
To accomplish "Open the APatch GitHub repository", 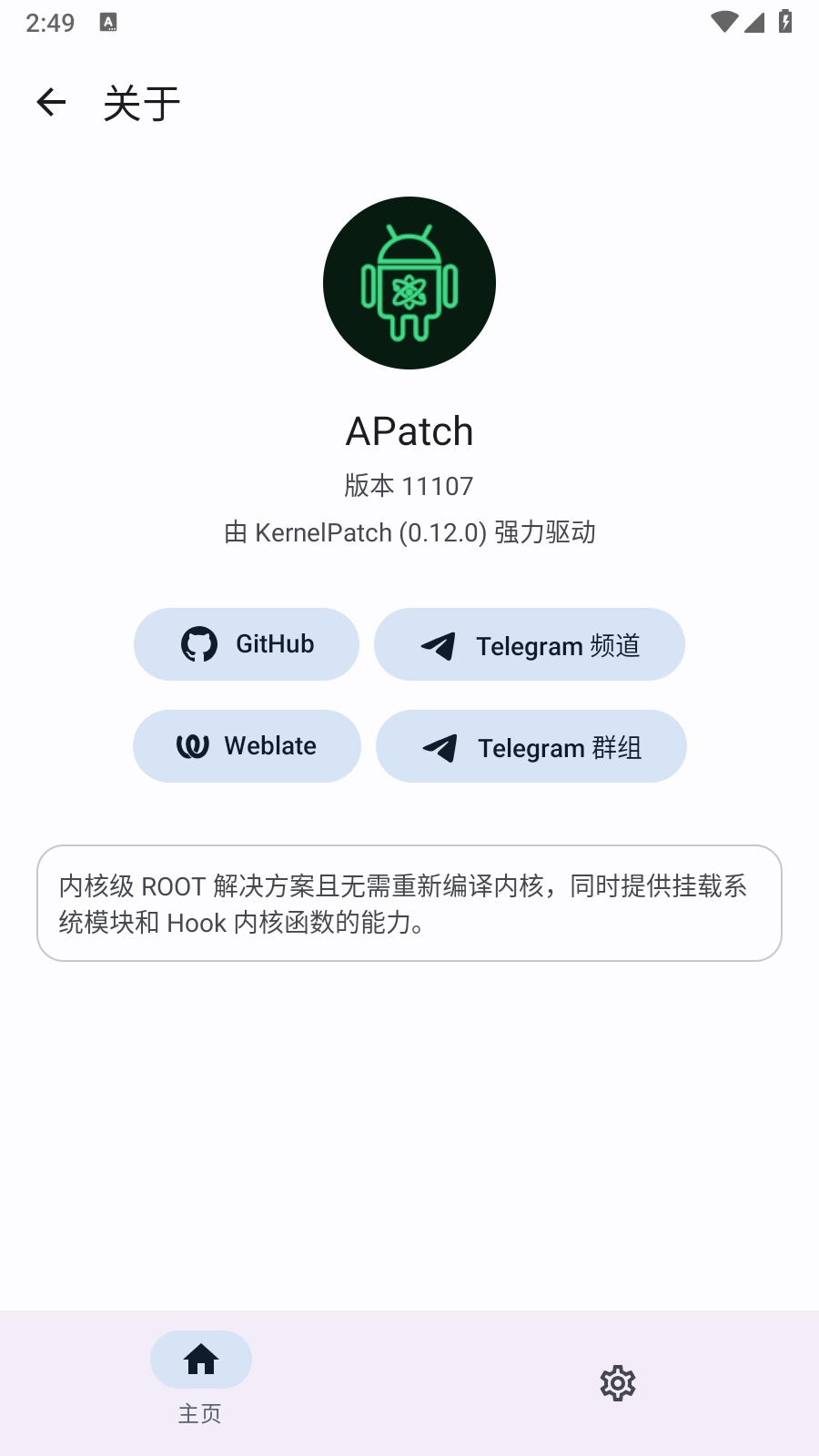I will pos(246,643).
